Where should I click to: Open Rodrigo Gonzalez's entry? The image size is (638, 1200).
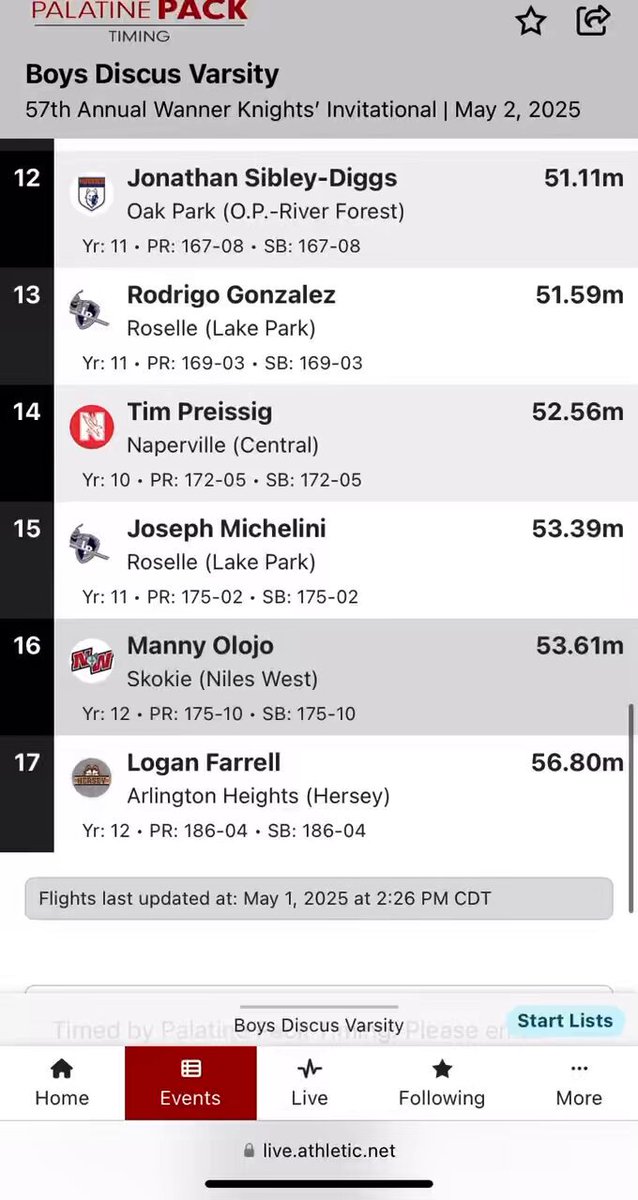point(319,326)
